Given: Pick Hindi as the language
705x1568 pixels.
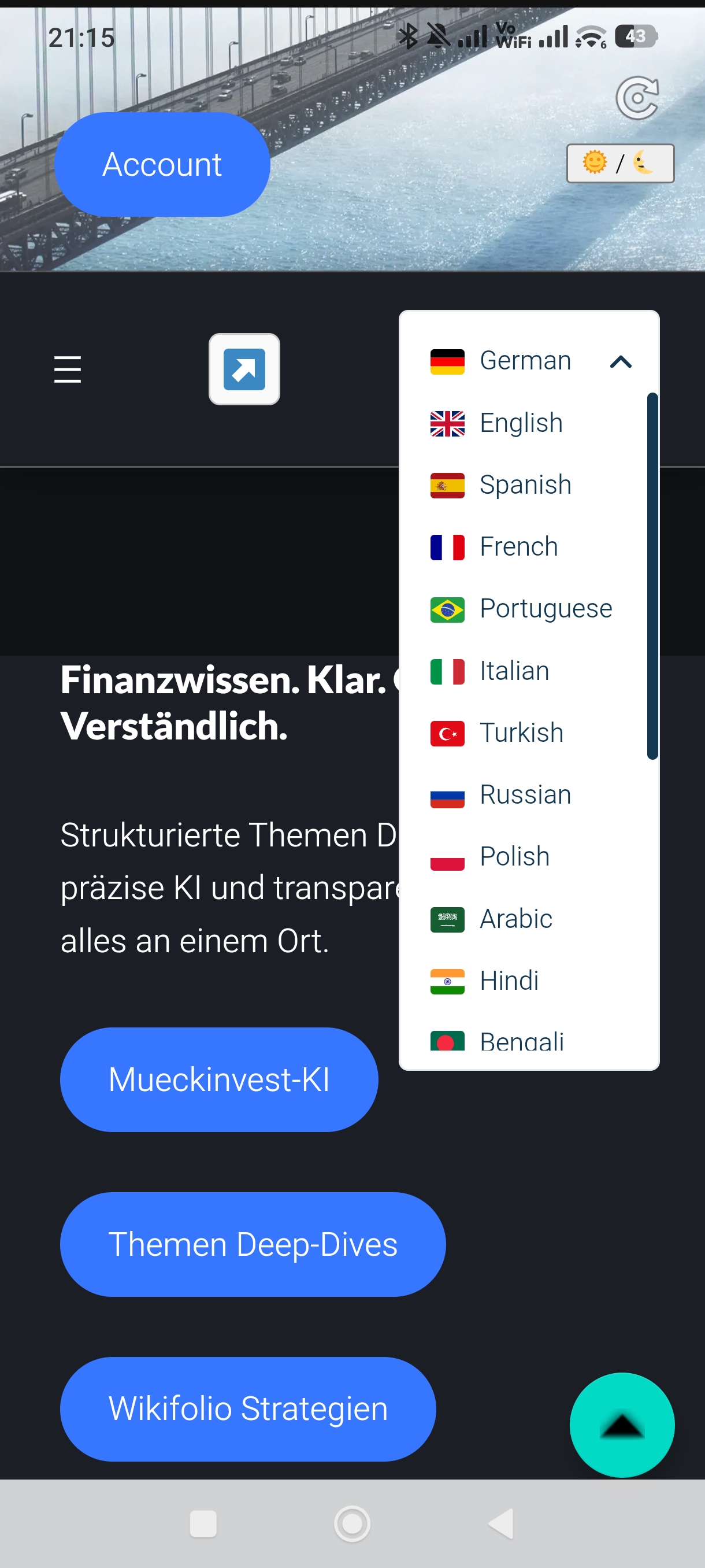Looking at the screenshot, I should tap(509, 981).
